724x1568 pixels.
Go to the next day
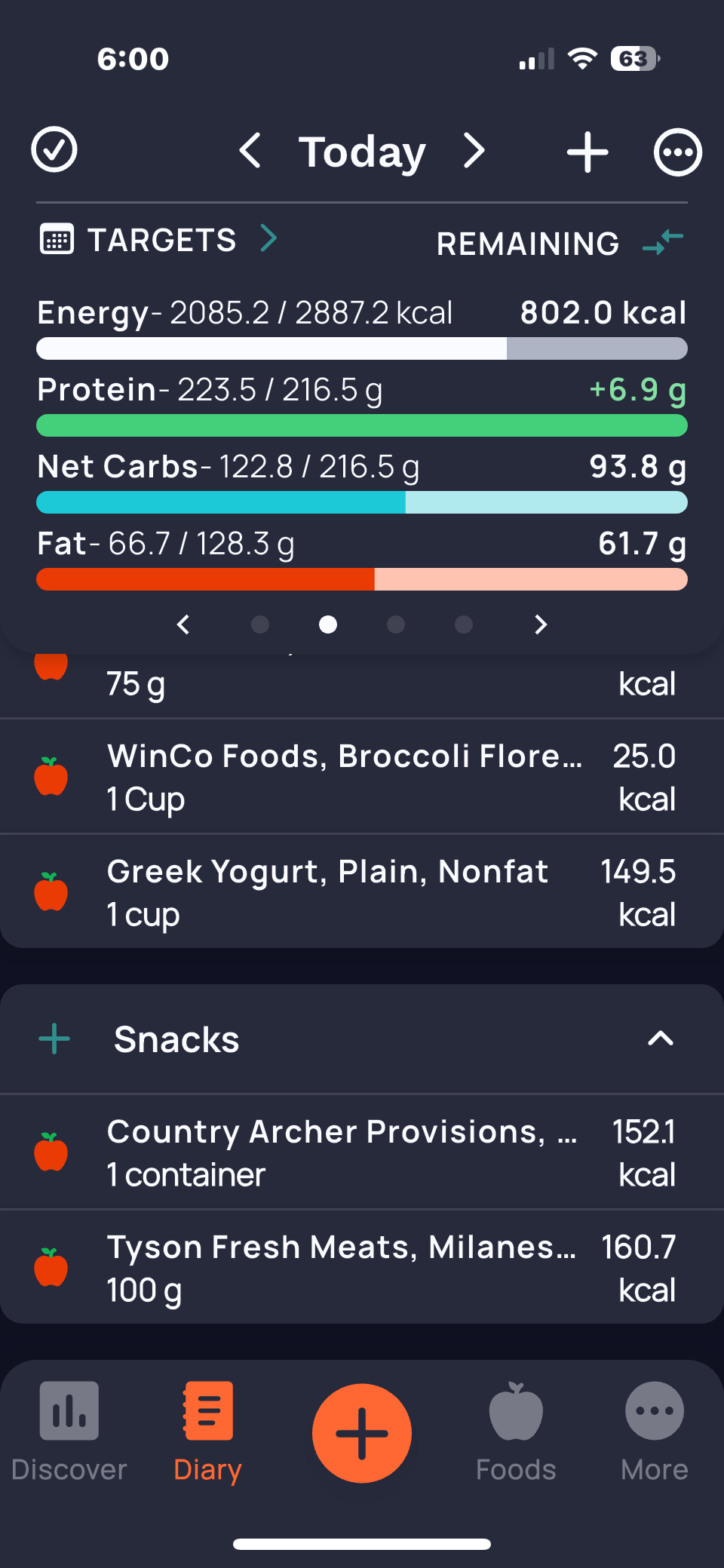[x=474, y=151]
